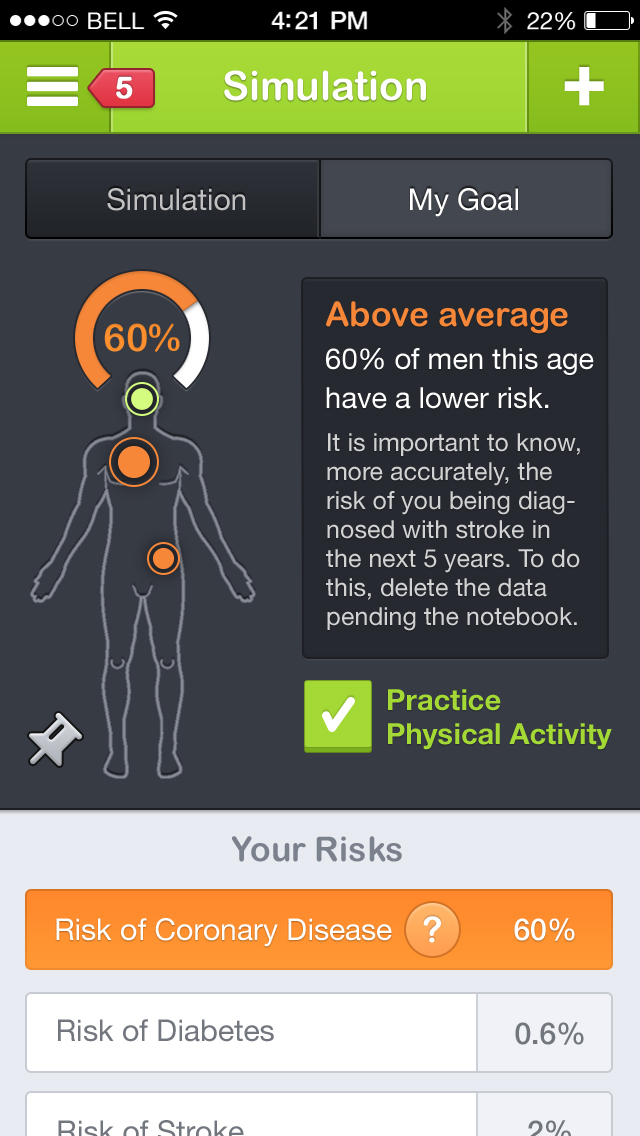The image size is (640, 1136).
Task: Switch to the My Goal tab
Action: pyautogui.click(x=464, y=200)
